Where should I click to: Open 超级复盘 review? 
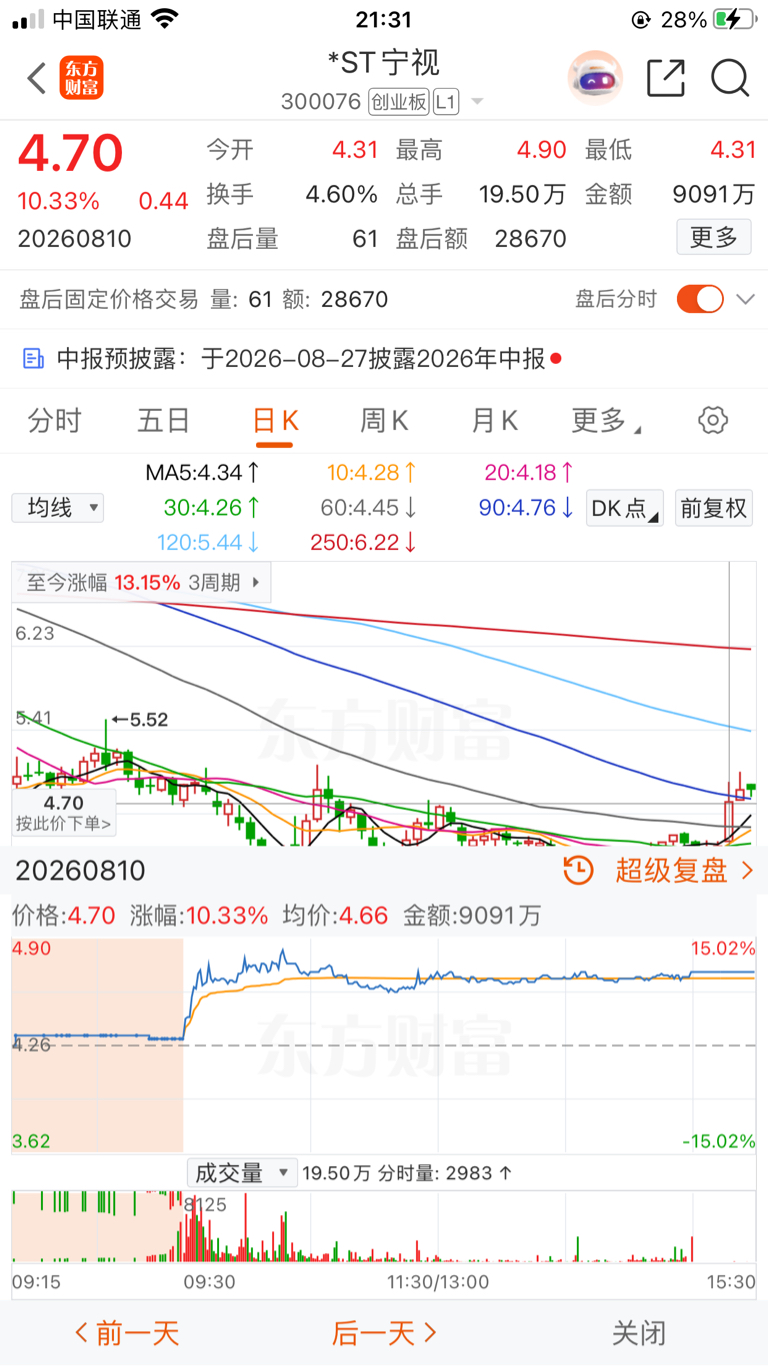658,870
